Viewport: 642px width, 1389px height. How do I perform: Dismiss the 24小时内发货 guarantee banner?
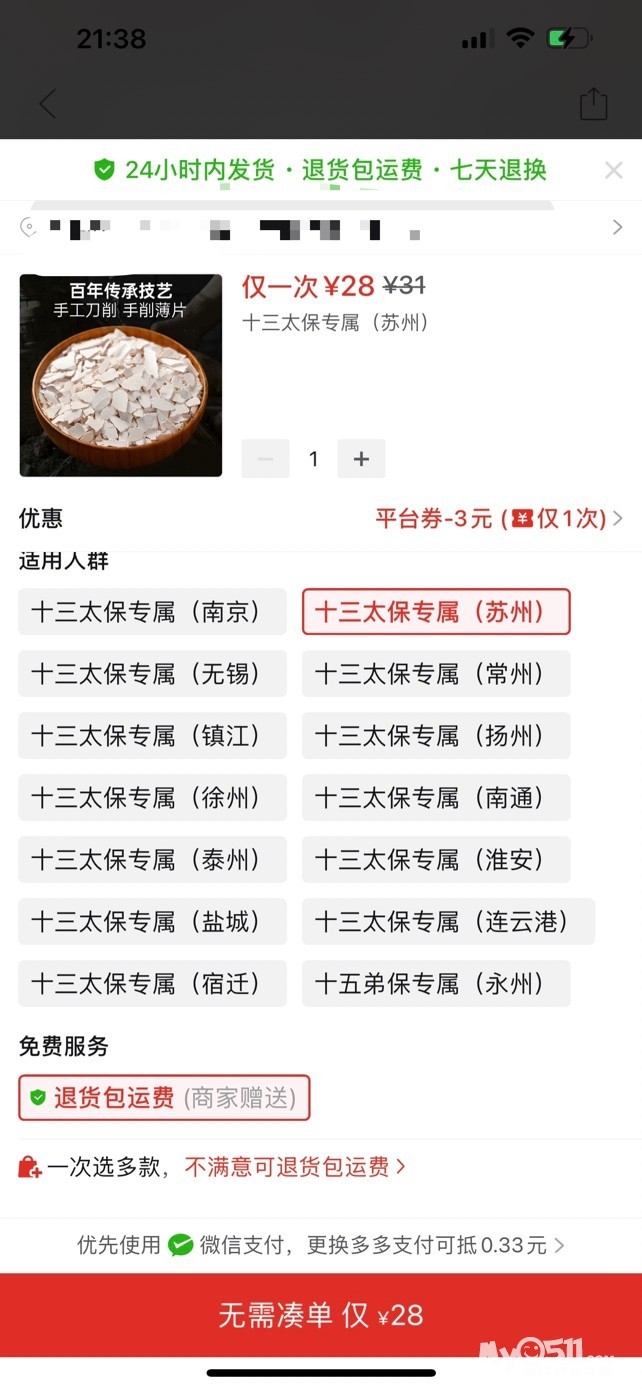point(613,171)
